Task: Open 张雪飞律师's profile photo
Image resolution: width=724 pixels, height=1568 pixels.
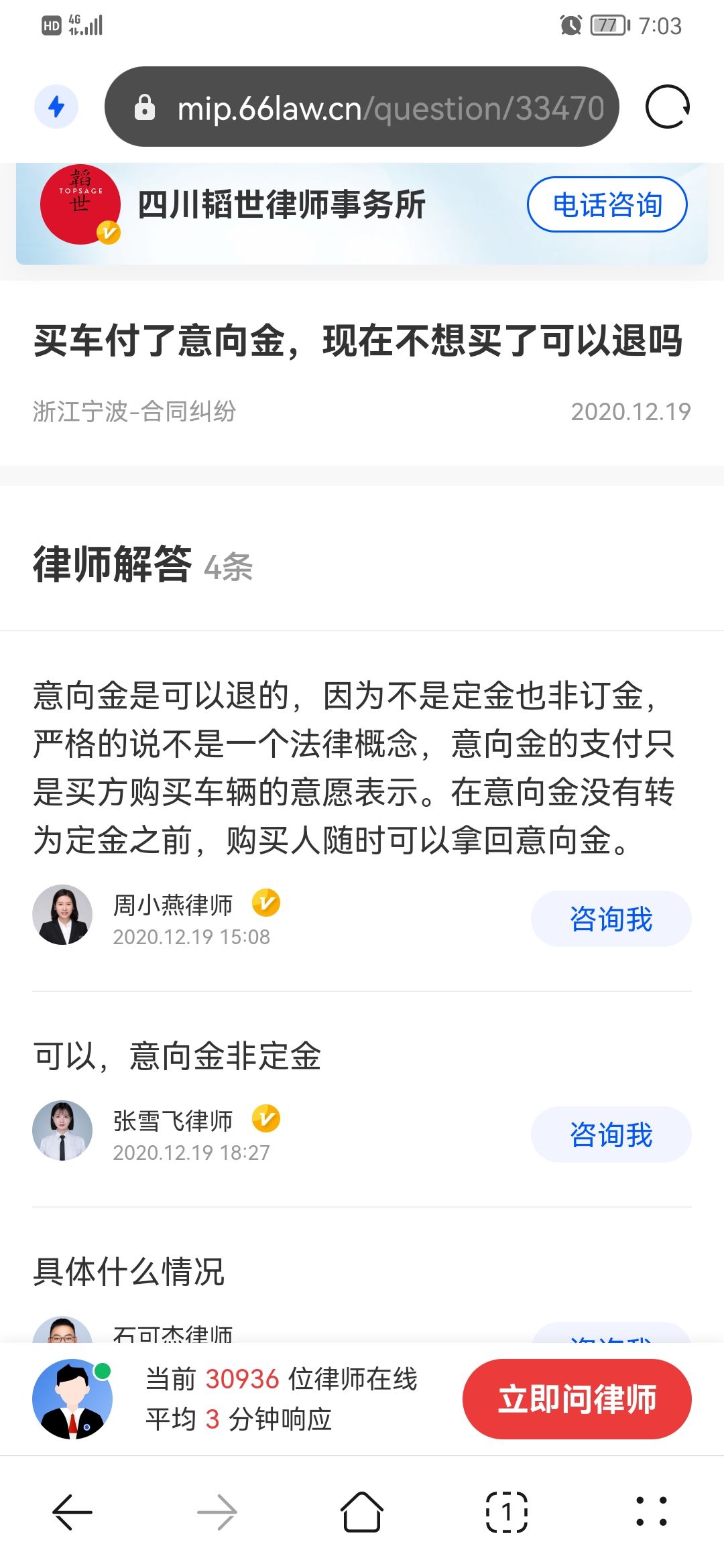Action: click(62, 1130)
